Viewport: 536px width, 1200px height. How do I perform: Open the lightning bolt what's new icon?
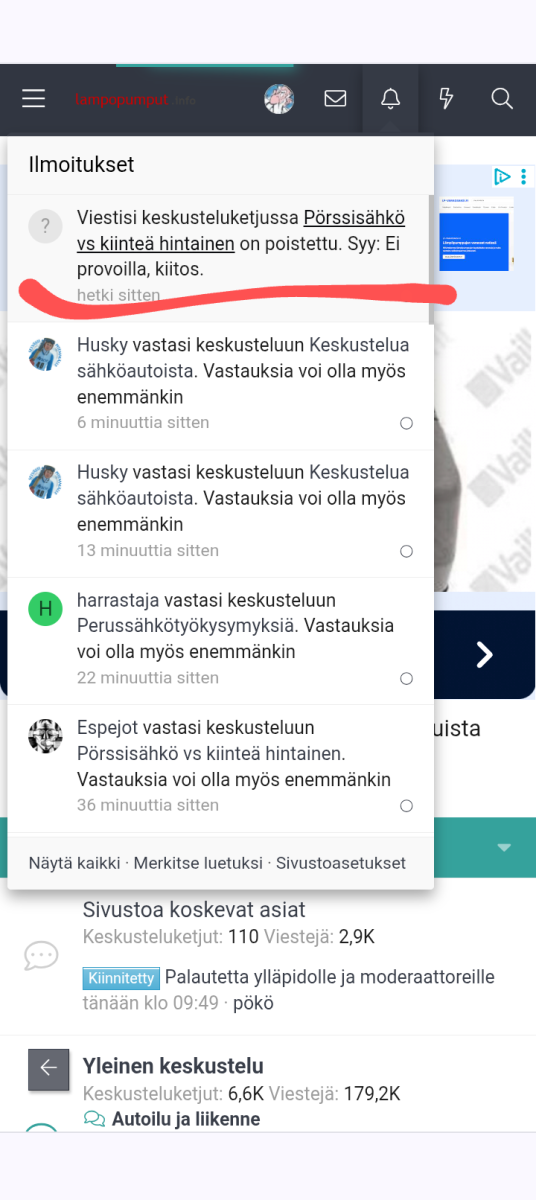(x=447, y=99)
